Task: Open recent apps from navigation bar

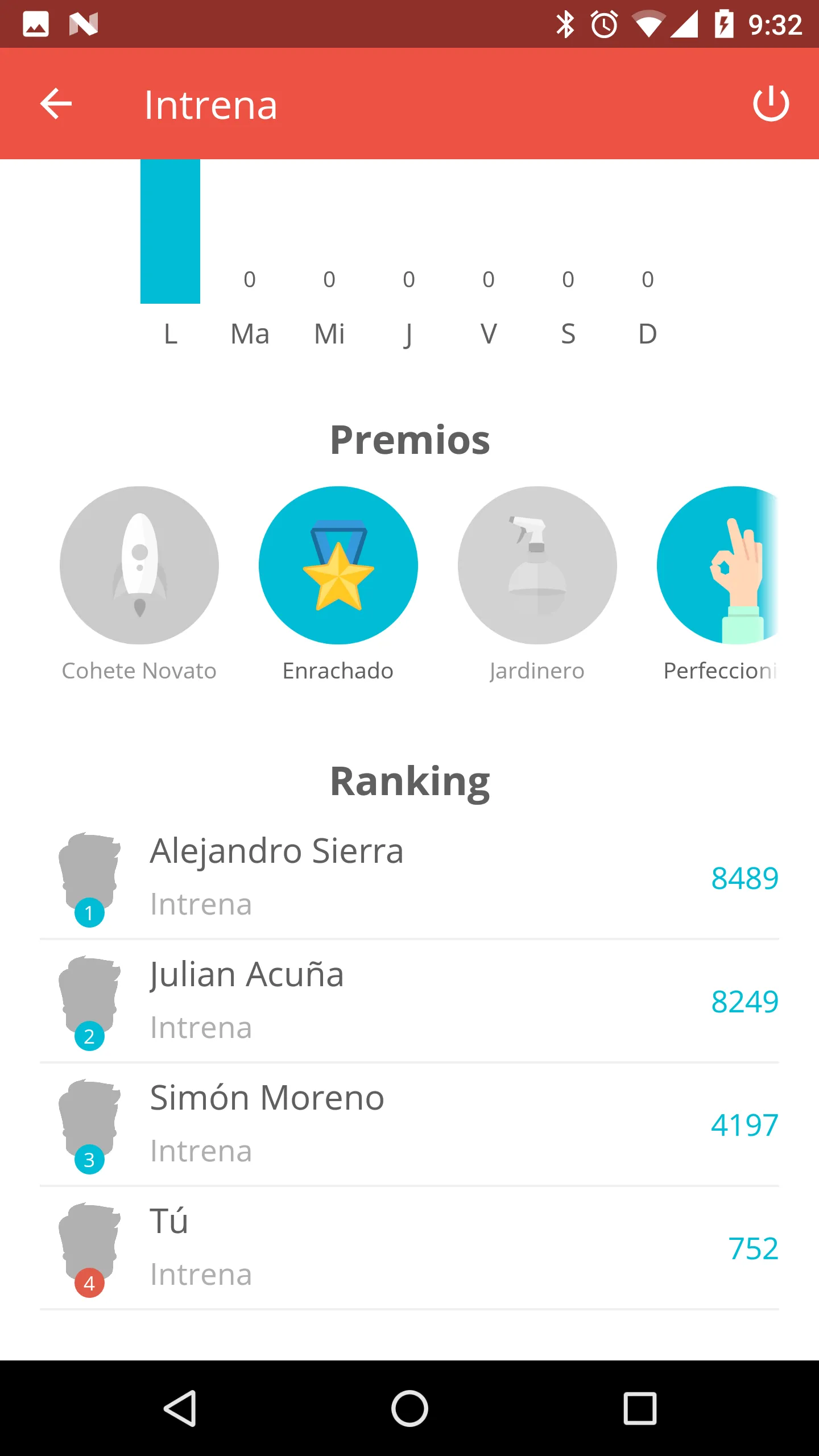Action: click(640, 1408)
